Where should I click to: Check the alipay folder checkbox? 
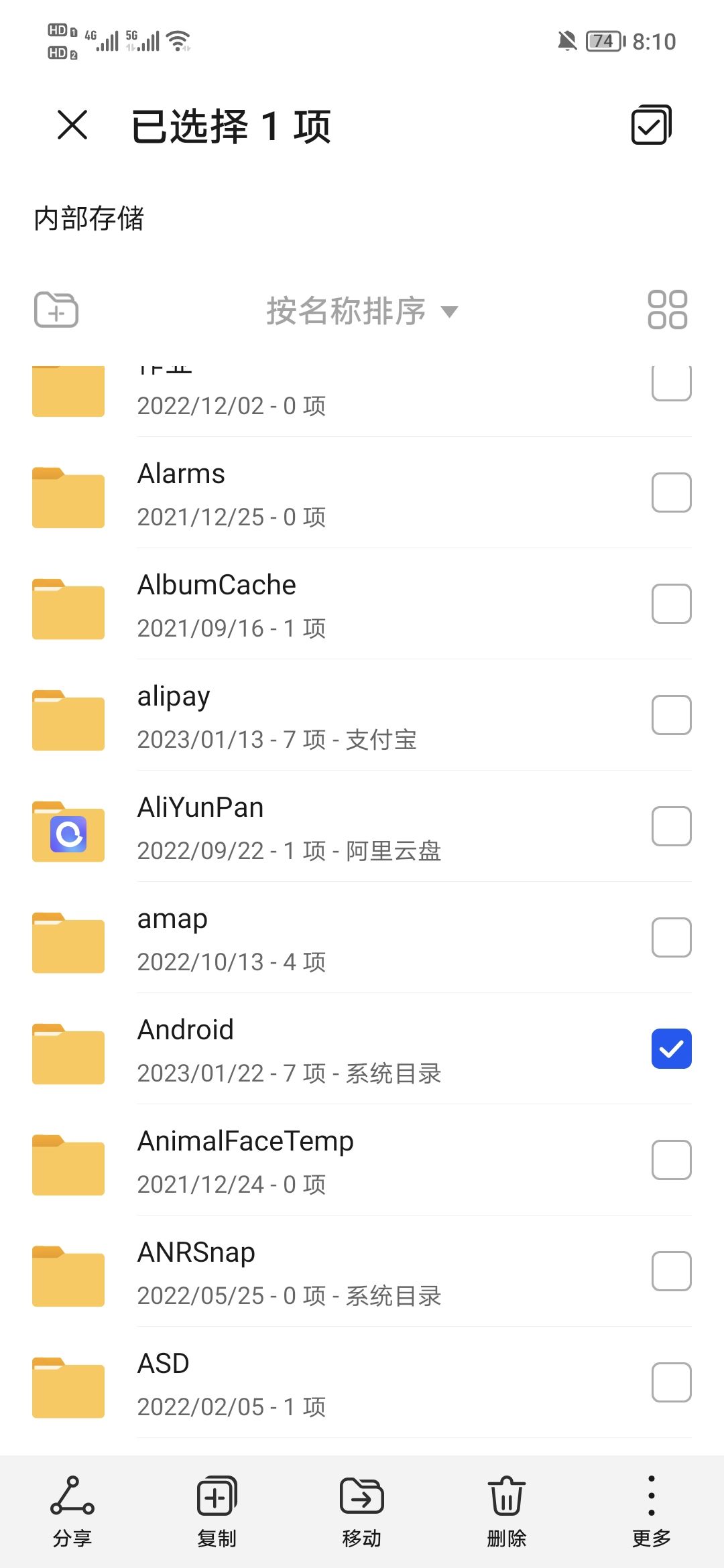coord(671,714)
